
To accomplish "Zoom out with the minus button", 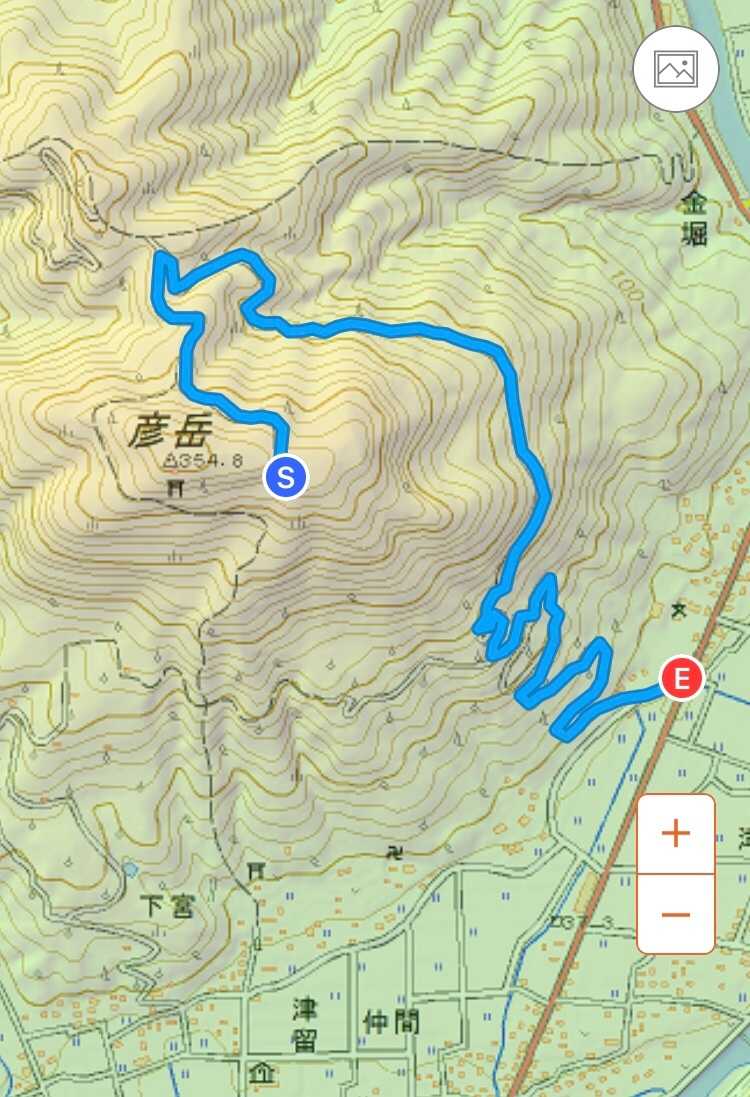I will point(676,914).
